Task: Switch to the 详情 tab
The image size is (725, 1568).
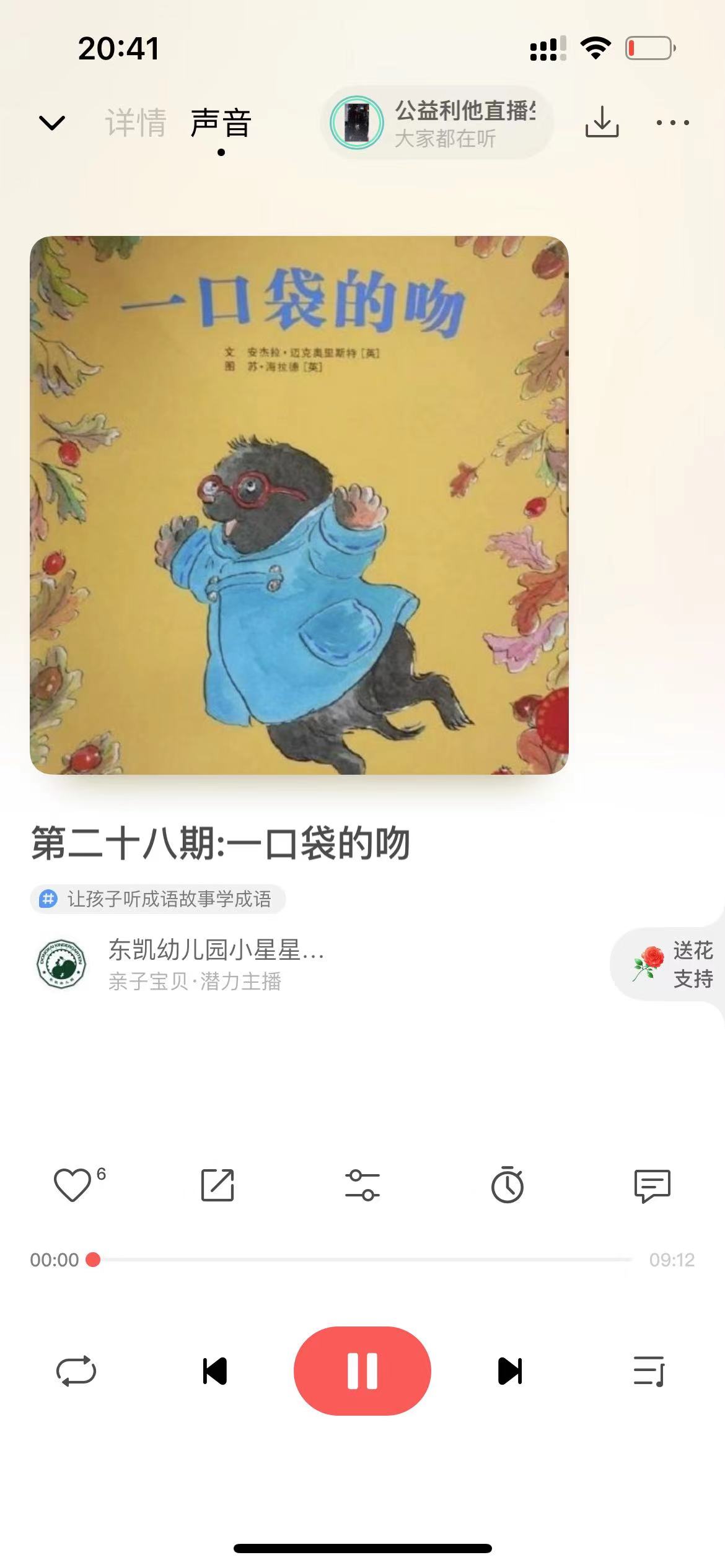Action: [x=136, y=123]
